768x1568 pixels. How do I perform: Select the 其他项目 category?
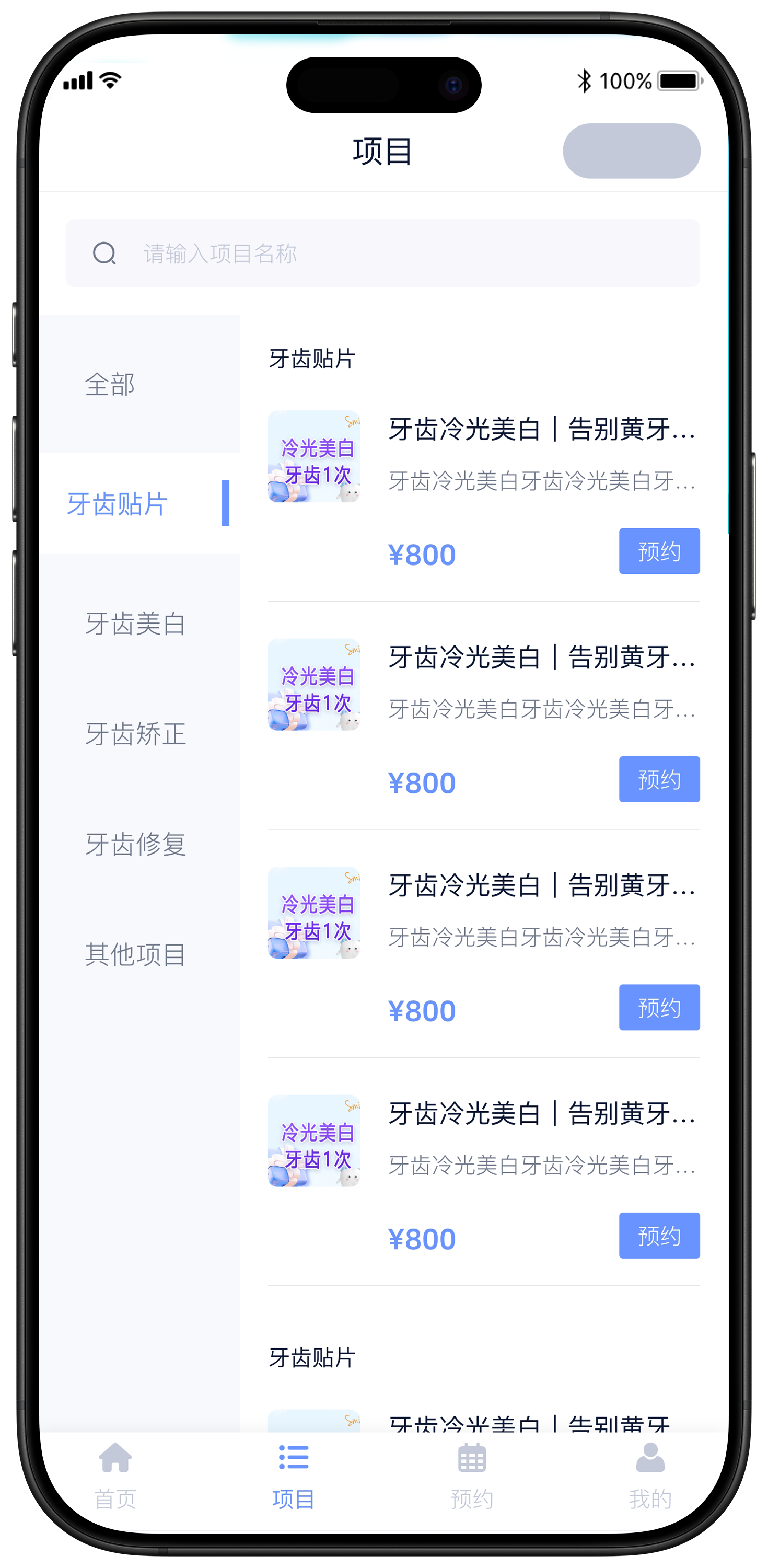[x=136, y=955]
